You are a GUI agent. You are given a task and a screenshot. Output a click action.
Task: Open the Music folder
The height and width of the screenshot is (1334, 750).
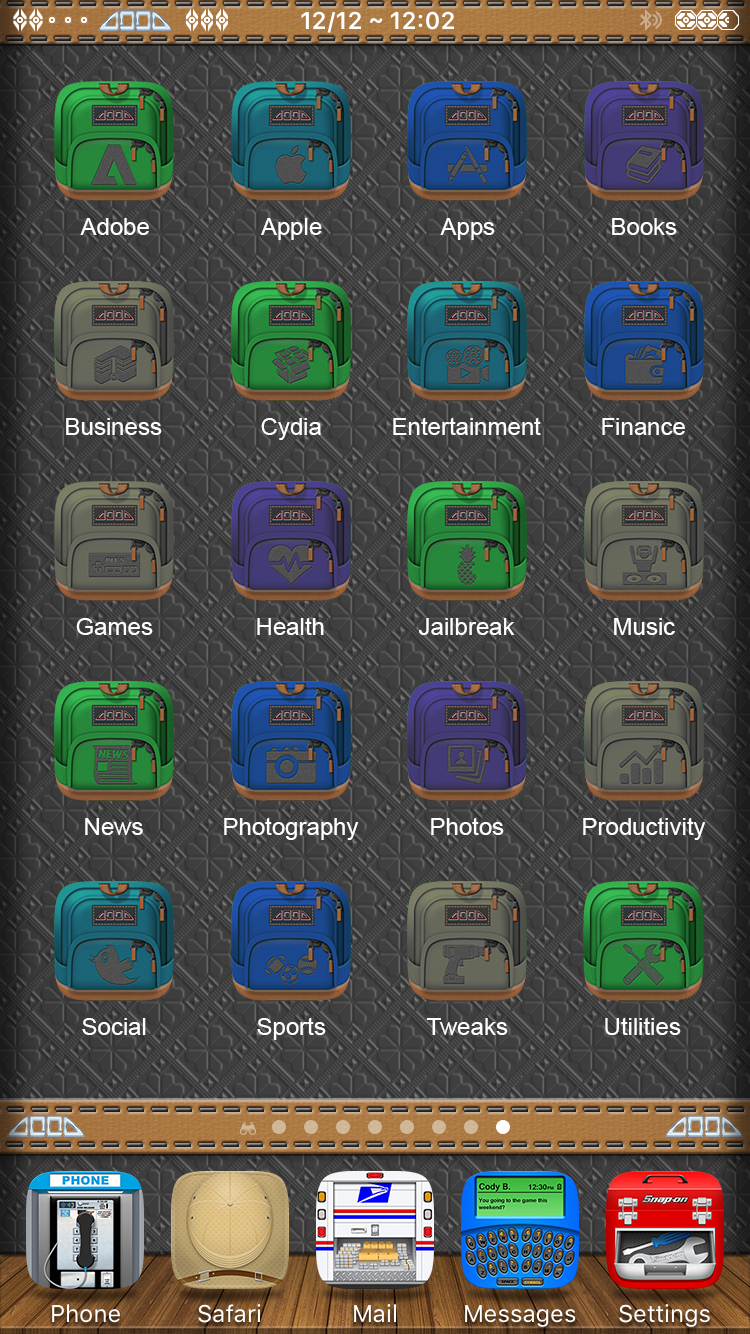coord(643,541)
